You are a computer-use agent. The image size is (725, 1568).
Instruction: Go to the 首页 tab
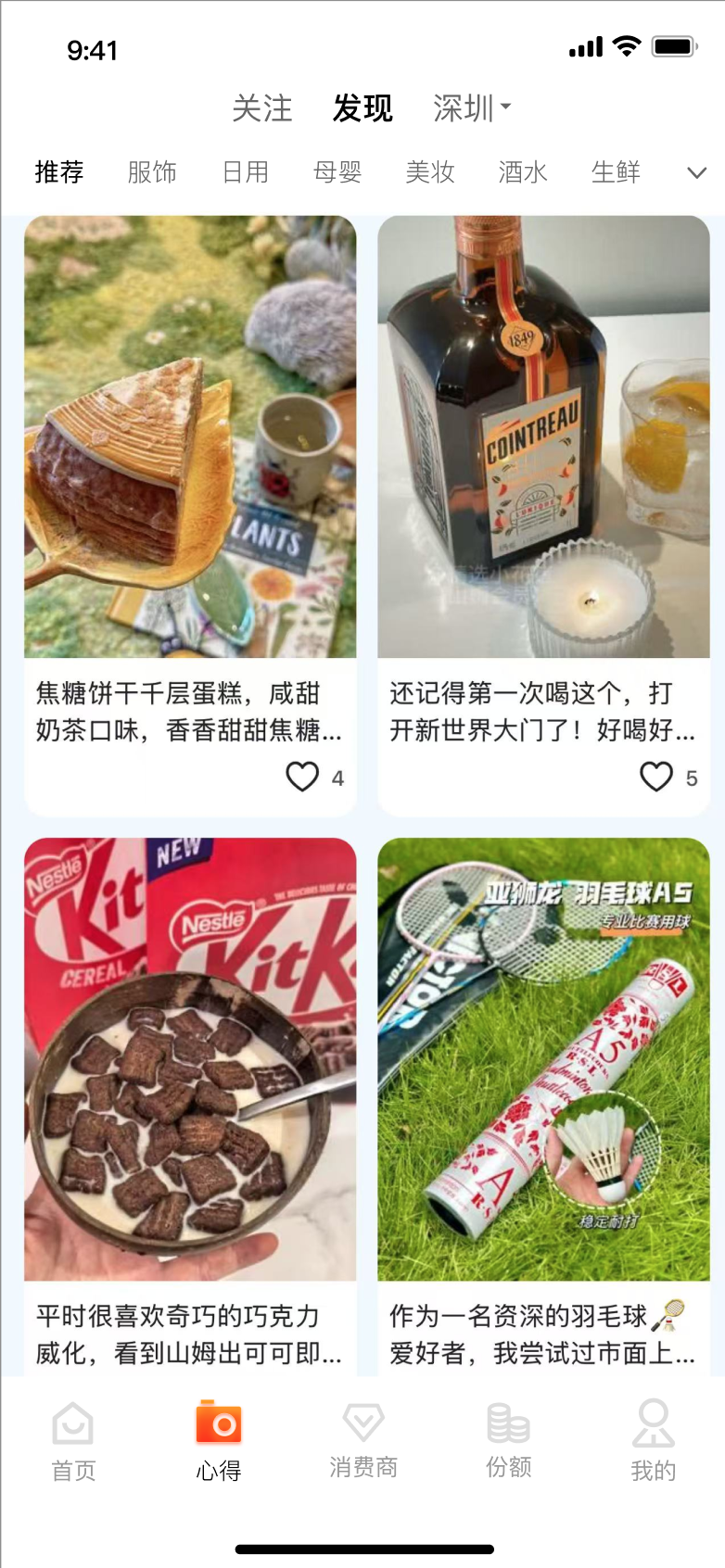pyautogui.click(x=73, y=1441)
